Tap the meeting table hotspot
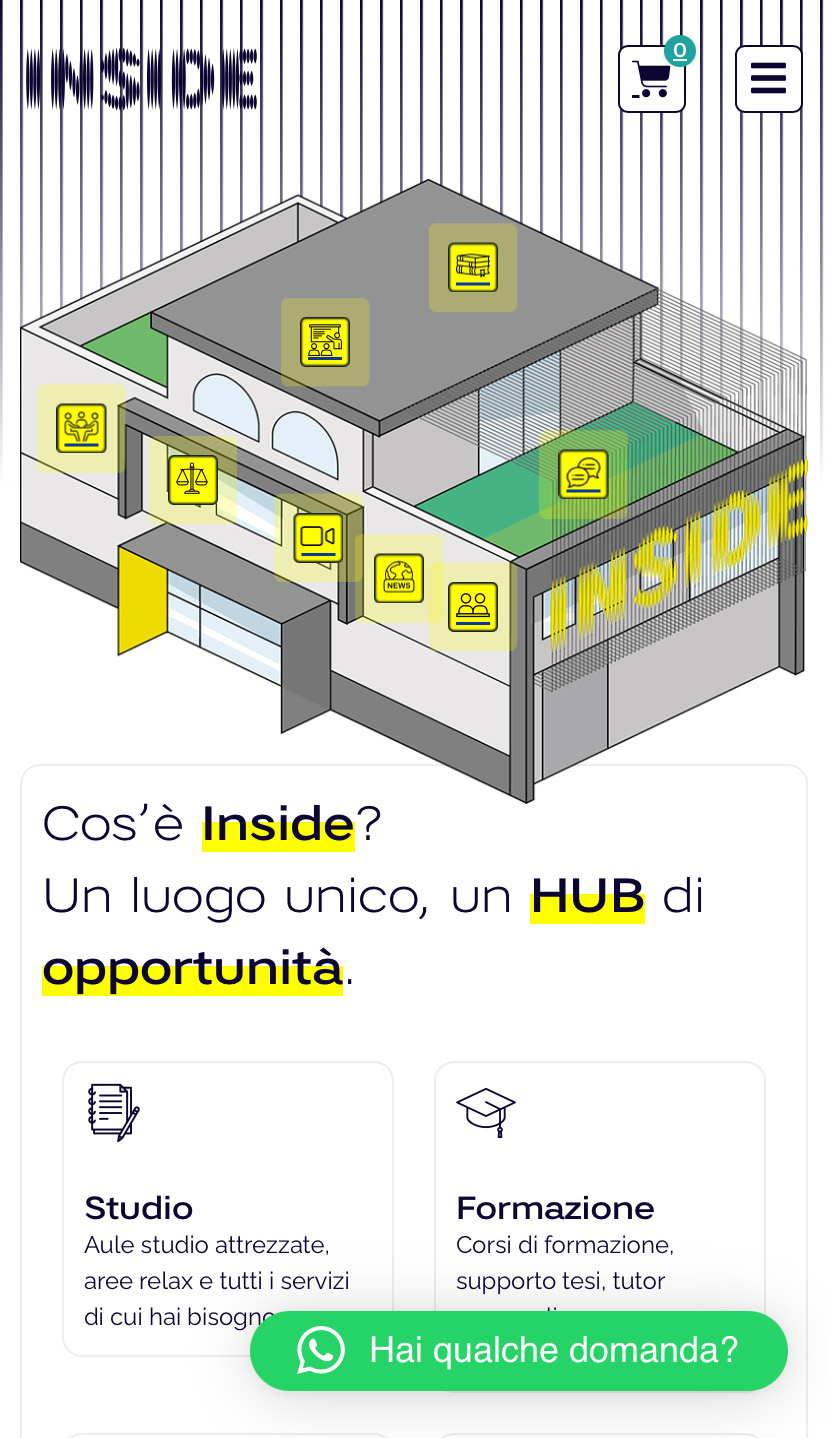 pyautogui.click(x=82, y=428)
